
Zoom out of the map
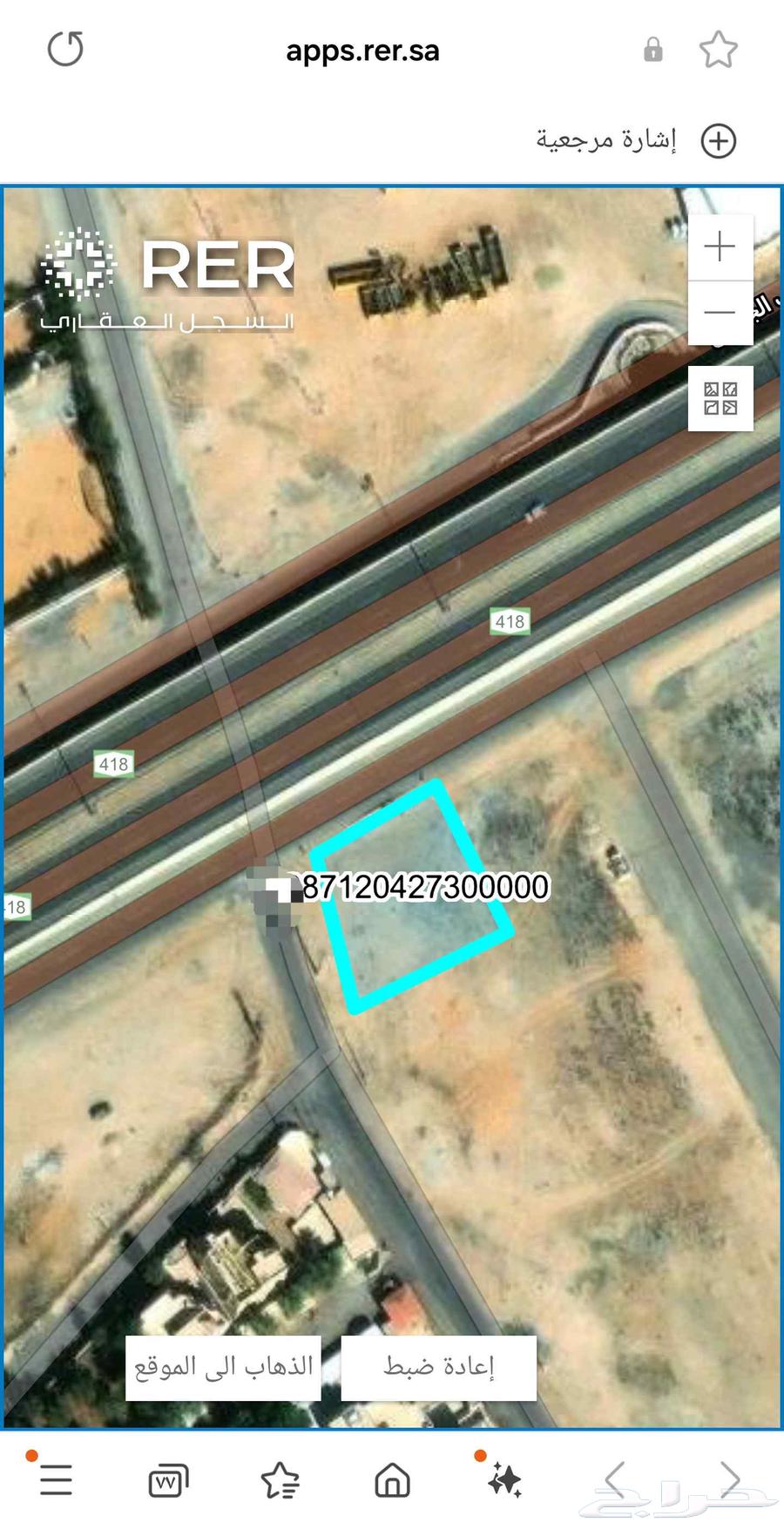click(720, 313)
